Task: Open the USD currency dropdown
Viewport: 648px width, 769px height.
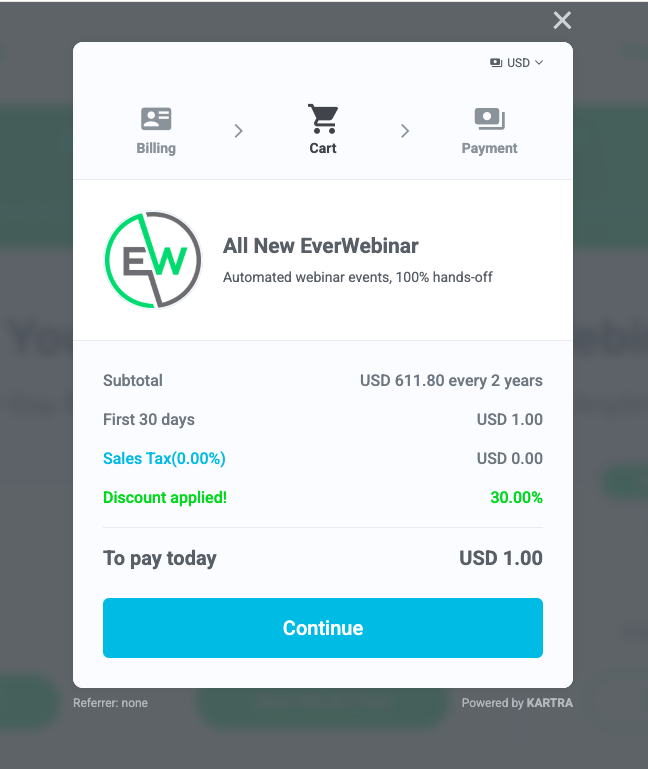Action: pos(517,63)
